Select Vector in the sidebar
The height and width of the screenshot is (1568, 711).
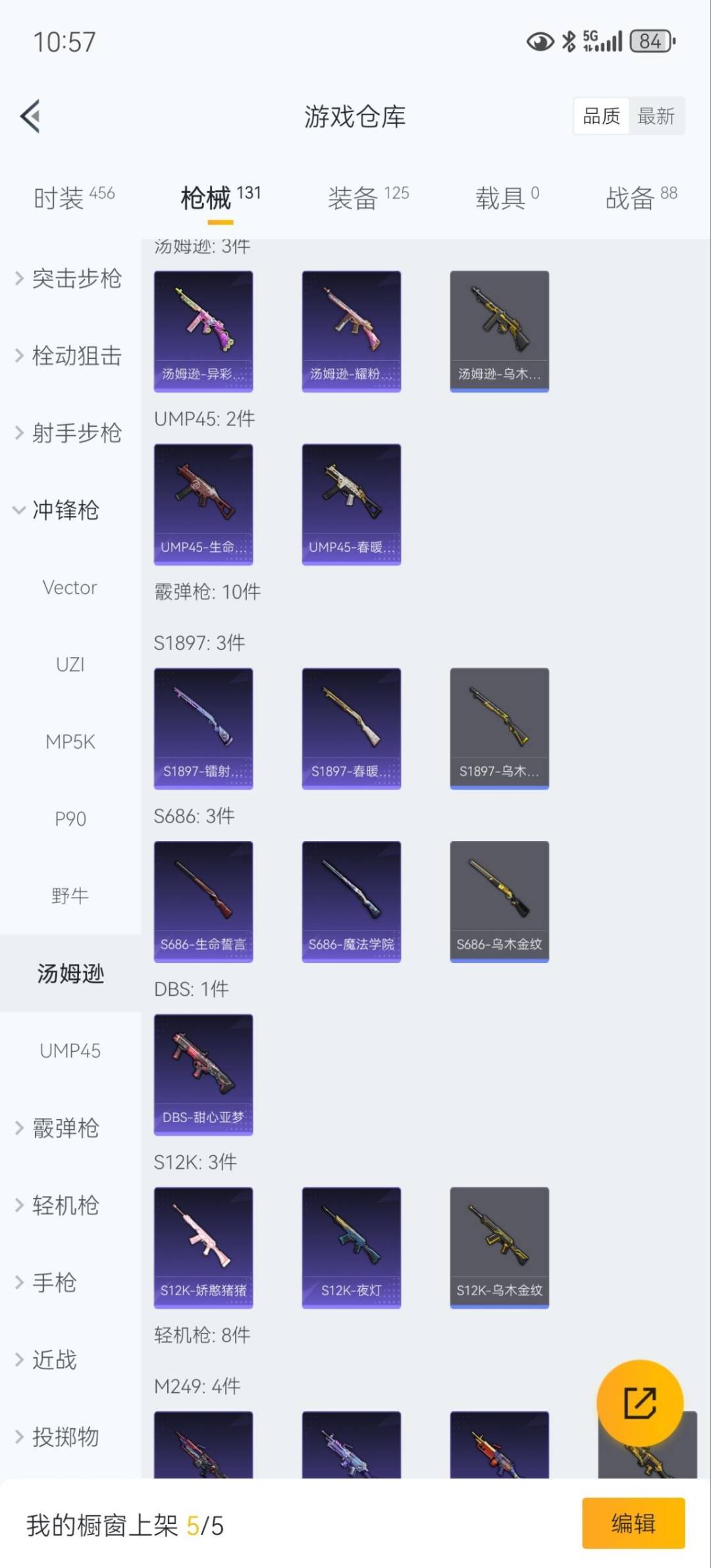point(70,587)
